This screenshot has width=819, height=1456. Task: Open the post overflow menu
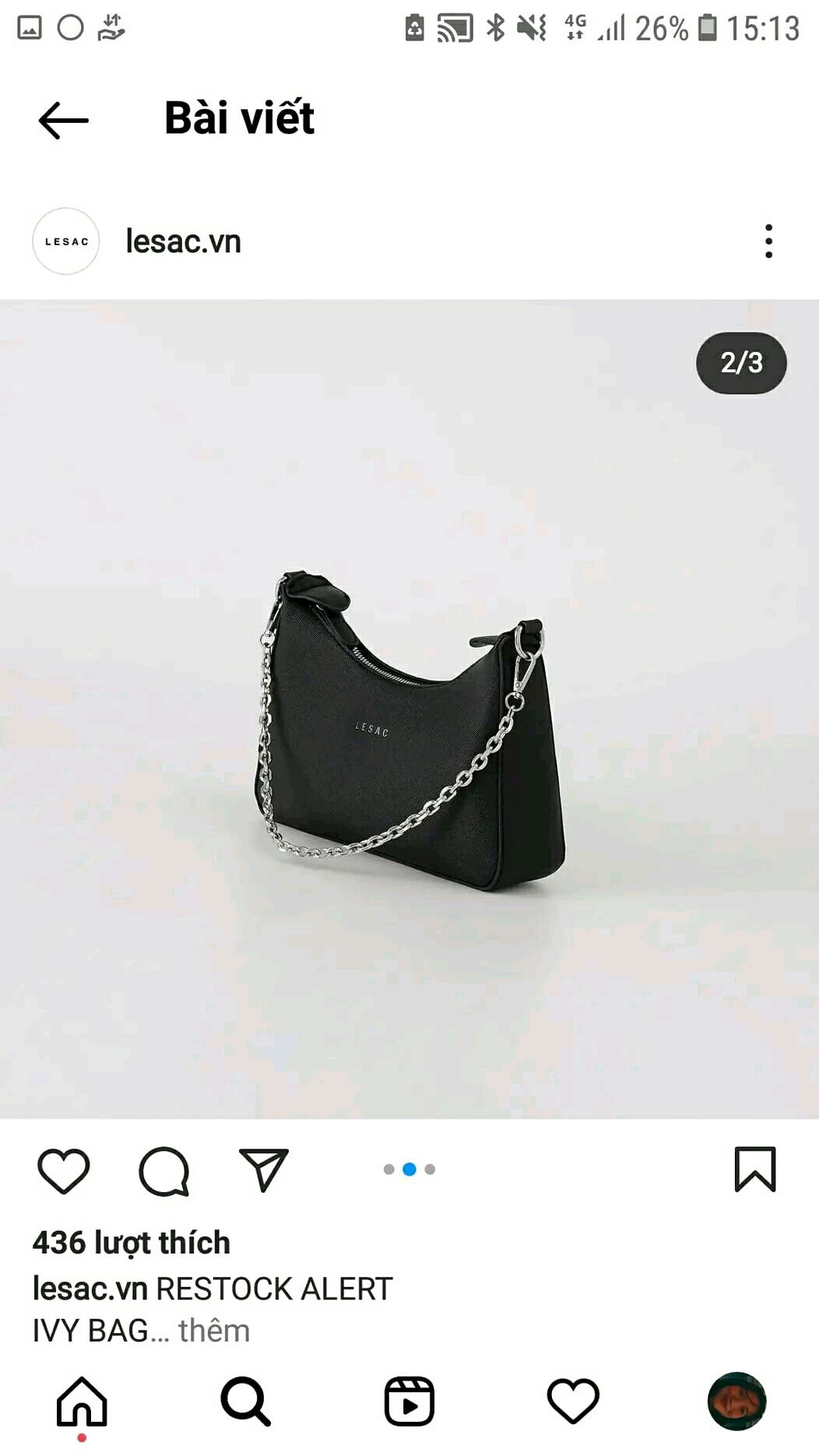click(768, 241)
